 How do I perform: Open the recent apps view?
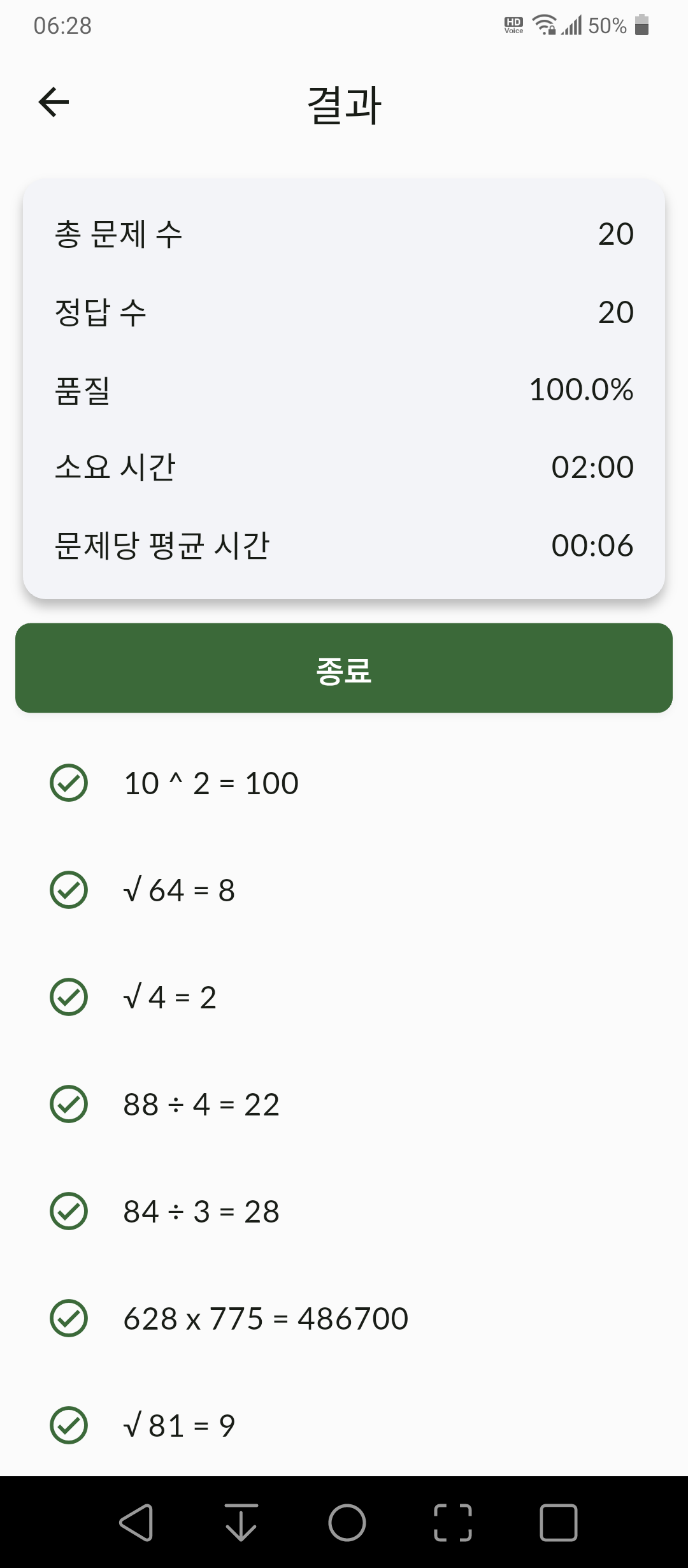pyautogui.click(x=559, y=1523)
